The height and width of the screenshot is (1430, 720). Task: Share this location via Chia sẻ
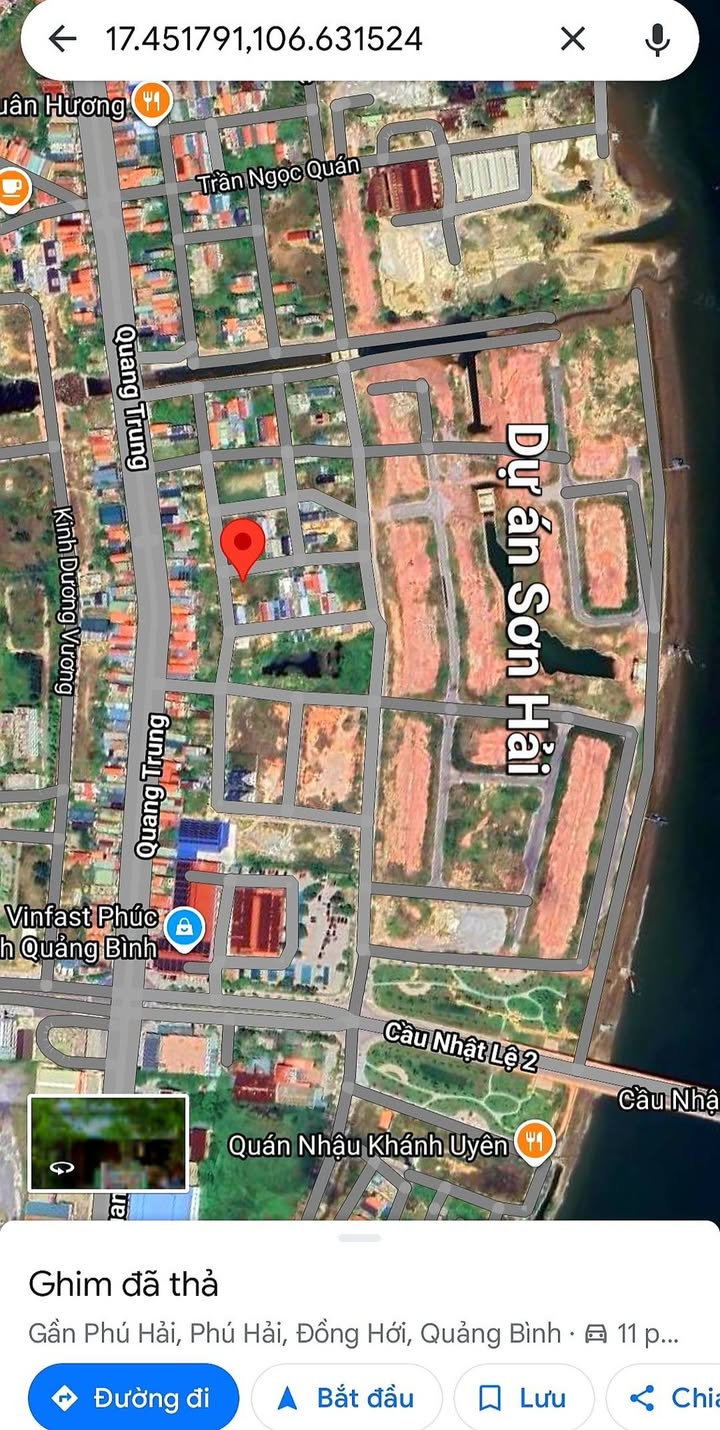(670, 1397)
